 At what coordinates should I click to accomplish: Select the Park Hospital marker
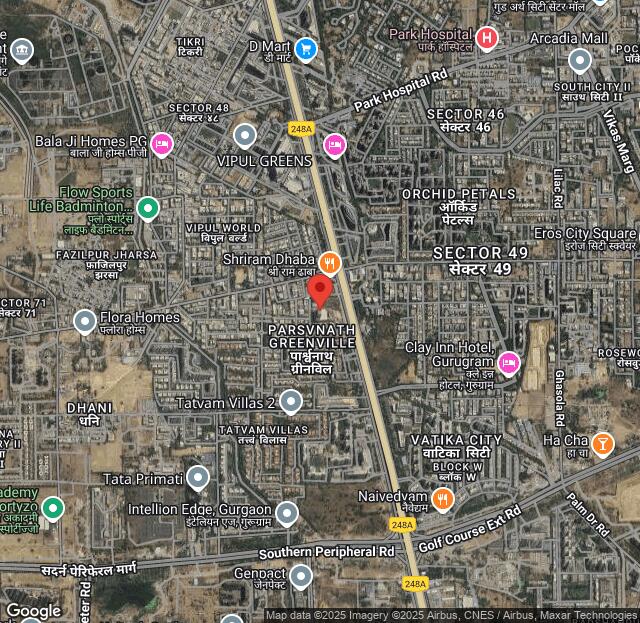[487, 39]
